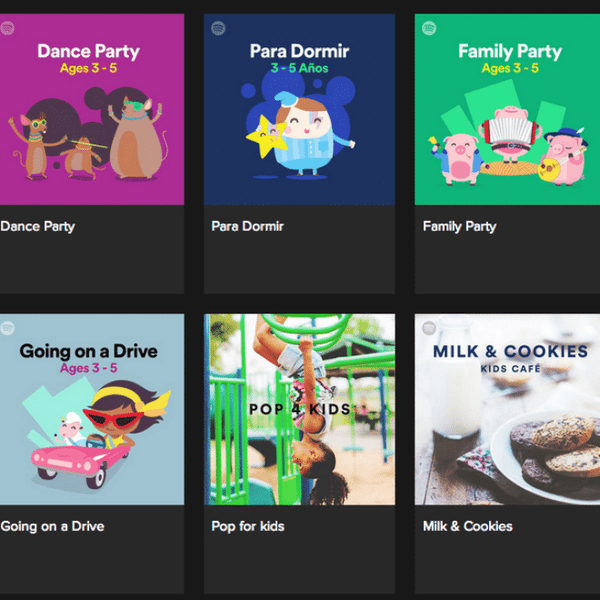The height and width of the screenshot is (600, 600).
Task: Select the Family Party playlist
Action: [x=507, y=110]
